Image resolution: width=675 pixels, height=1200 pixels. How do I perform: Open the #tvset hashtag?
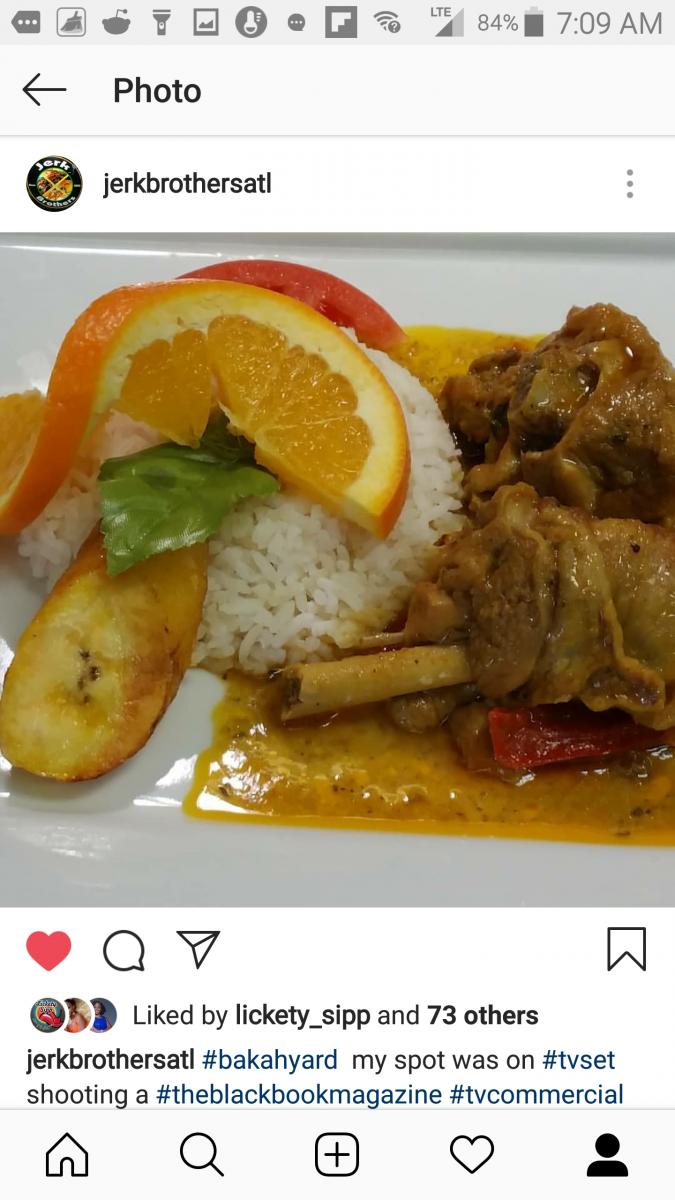(578, 1060)
